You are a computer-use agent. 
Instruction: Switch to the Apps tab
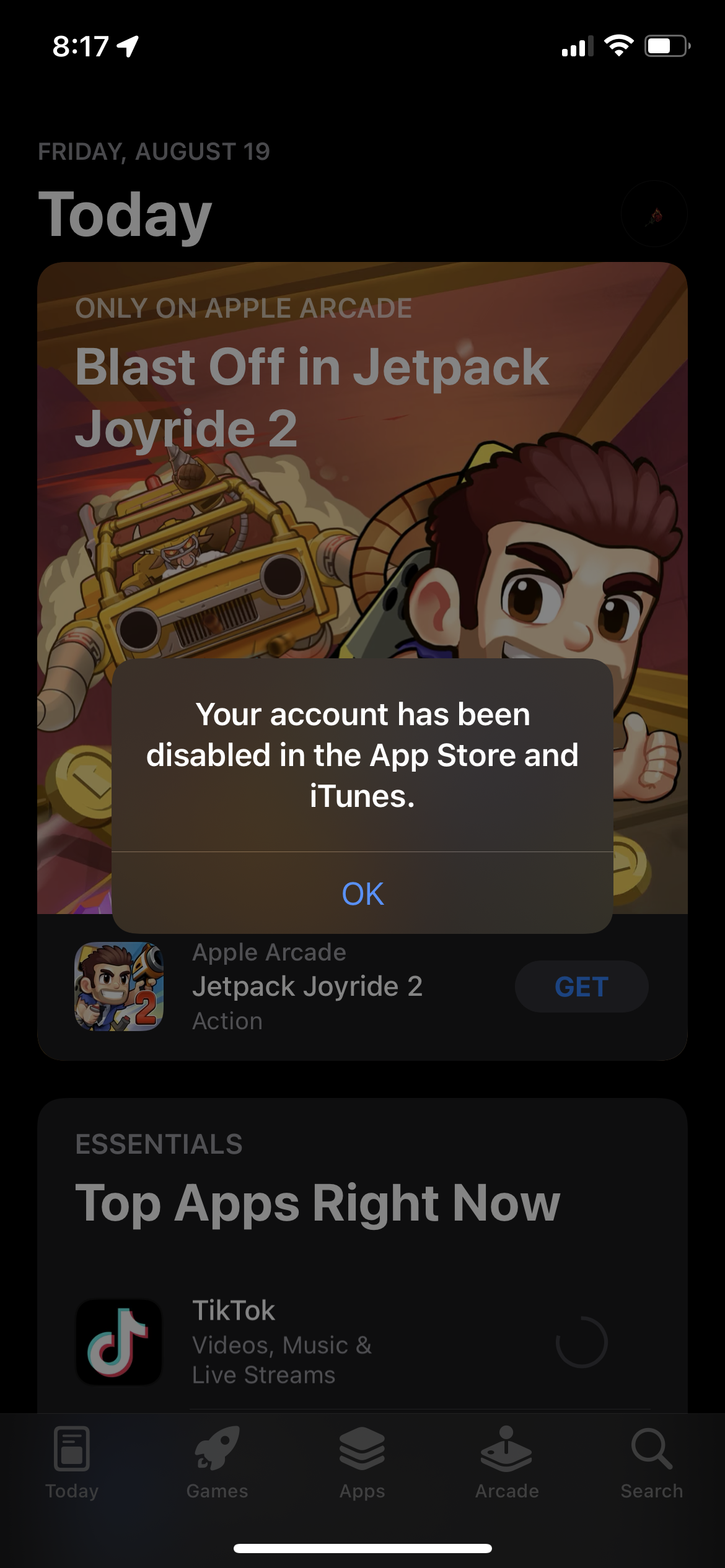[362, 1463]
